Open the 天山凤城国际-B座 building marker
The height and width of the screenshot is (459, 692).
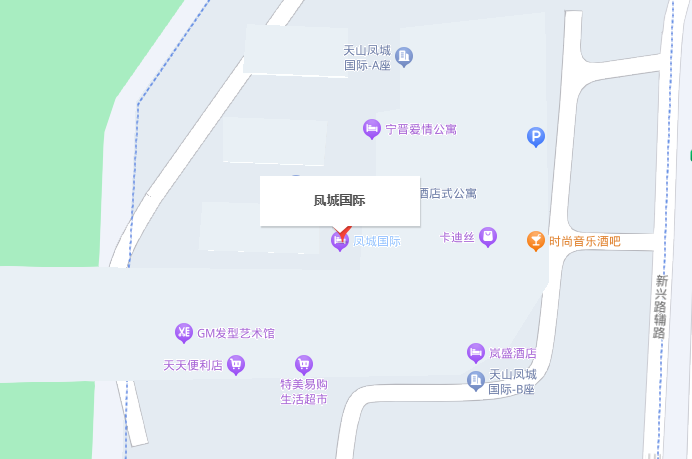(x=476, y=379)
